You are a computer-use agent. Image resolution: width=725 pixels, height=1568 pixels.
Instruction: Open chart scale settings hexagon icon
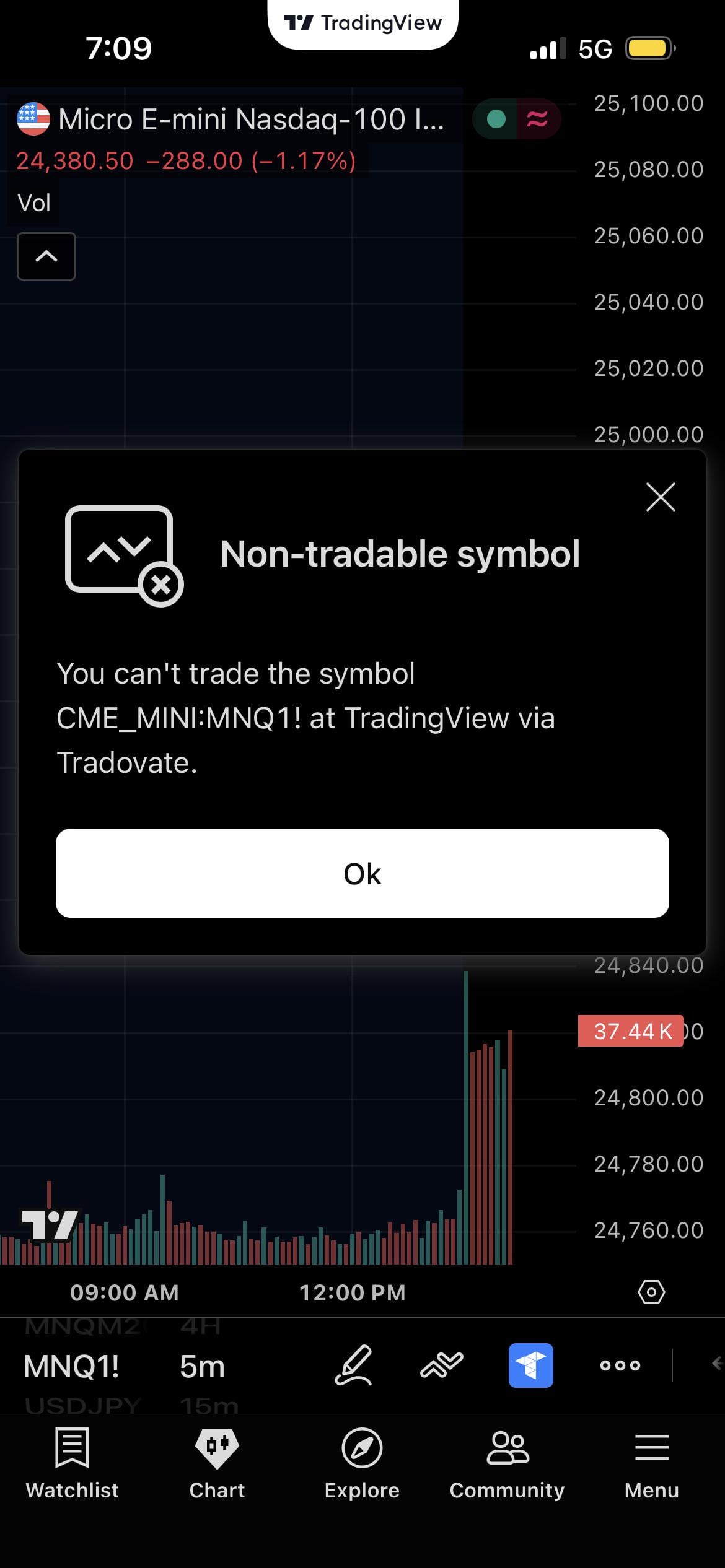coord(651,1292)
